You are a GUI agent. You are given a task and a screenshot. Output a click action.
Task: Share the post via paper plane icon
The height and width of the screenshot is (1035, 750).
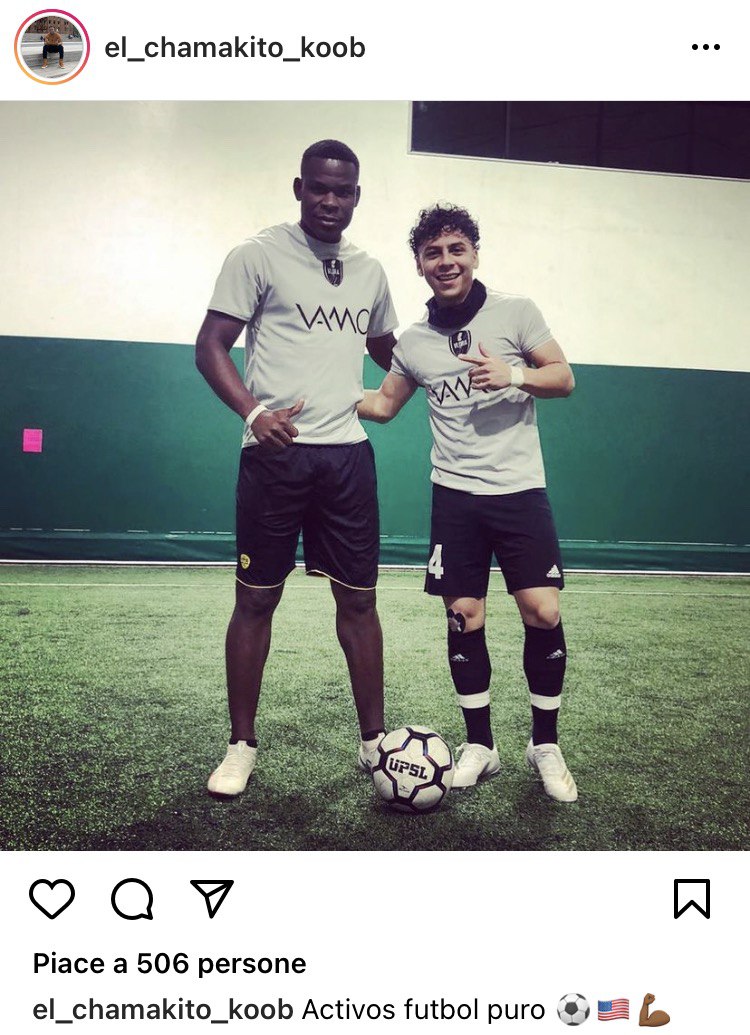pyautogui.click(x=212, y=898)
